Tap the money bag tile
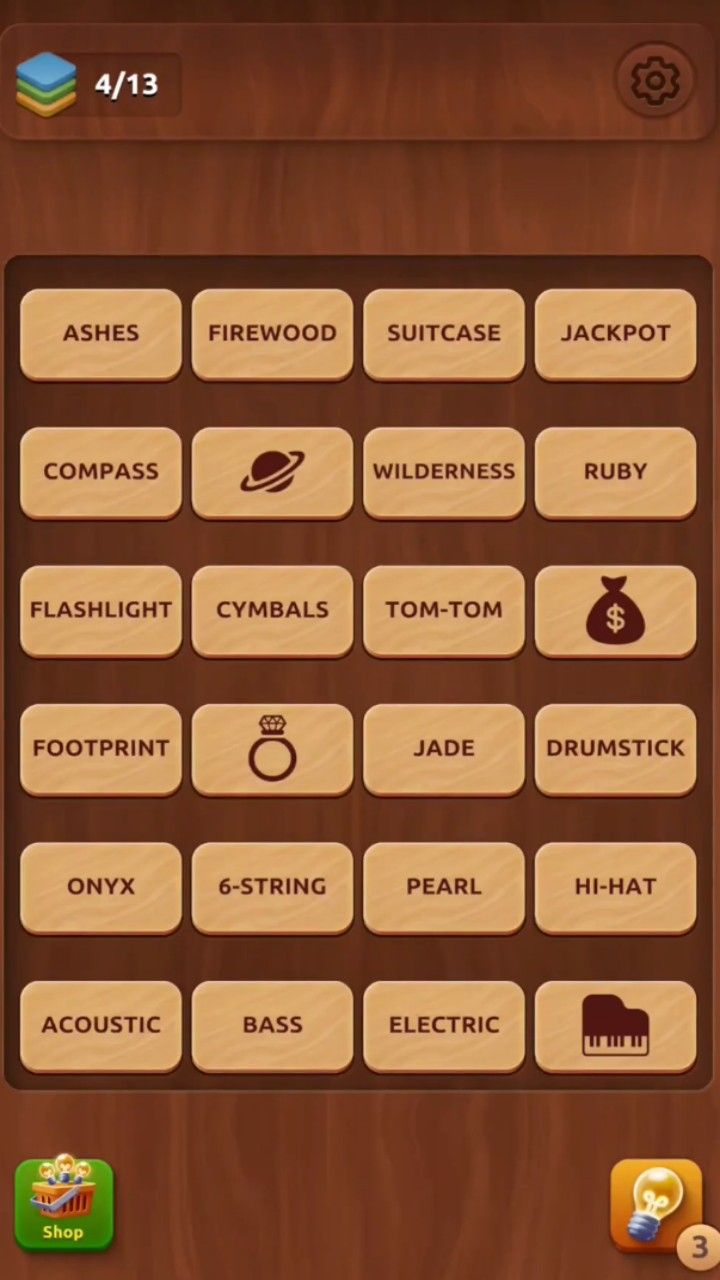Screen dimensions: 720x1280 (x=615, y=609)
